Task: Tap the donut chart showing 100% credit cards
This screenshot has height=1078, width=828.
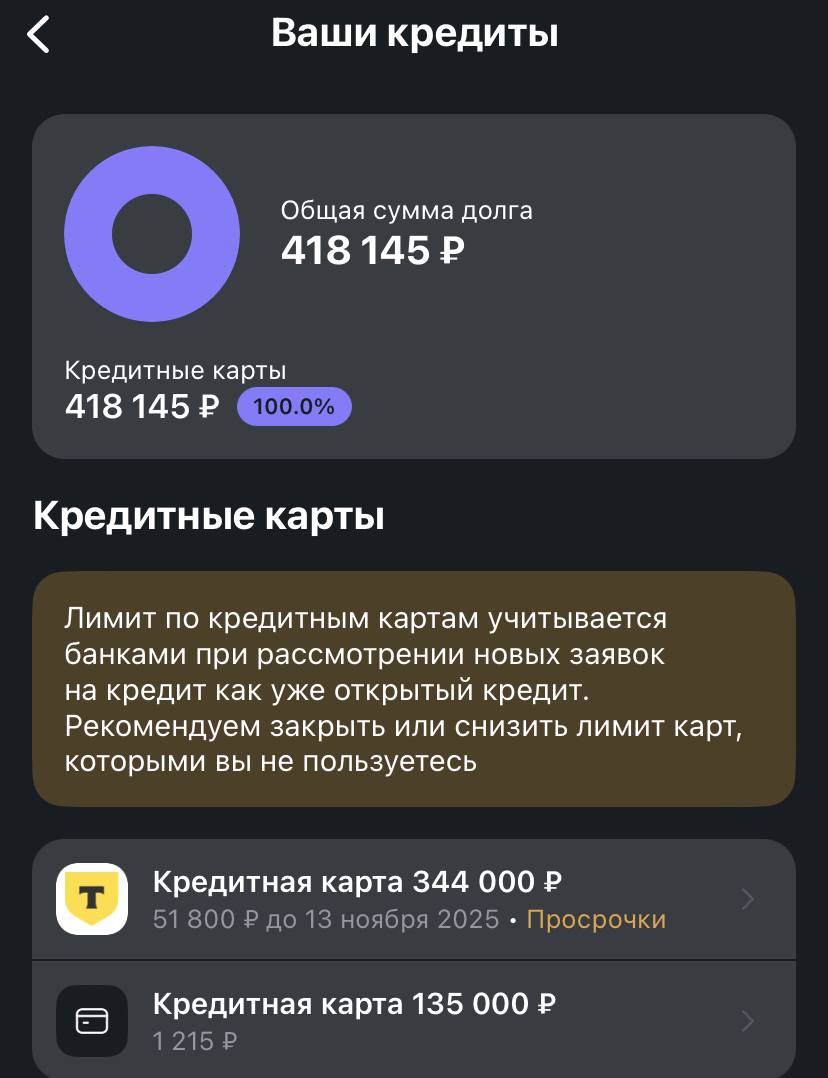Action: 152,233
